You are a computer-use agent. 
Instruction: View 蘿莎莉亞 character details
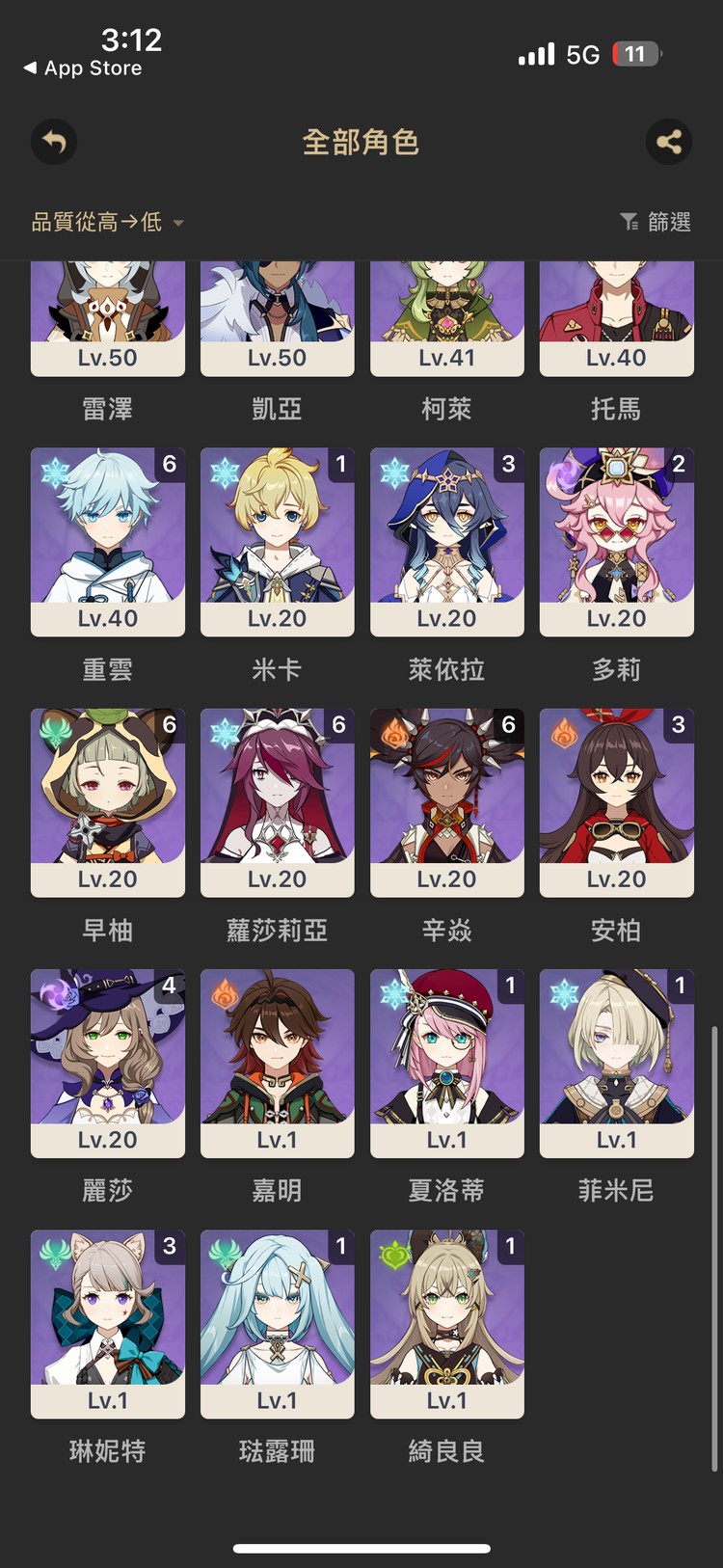tap(277, 800)
